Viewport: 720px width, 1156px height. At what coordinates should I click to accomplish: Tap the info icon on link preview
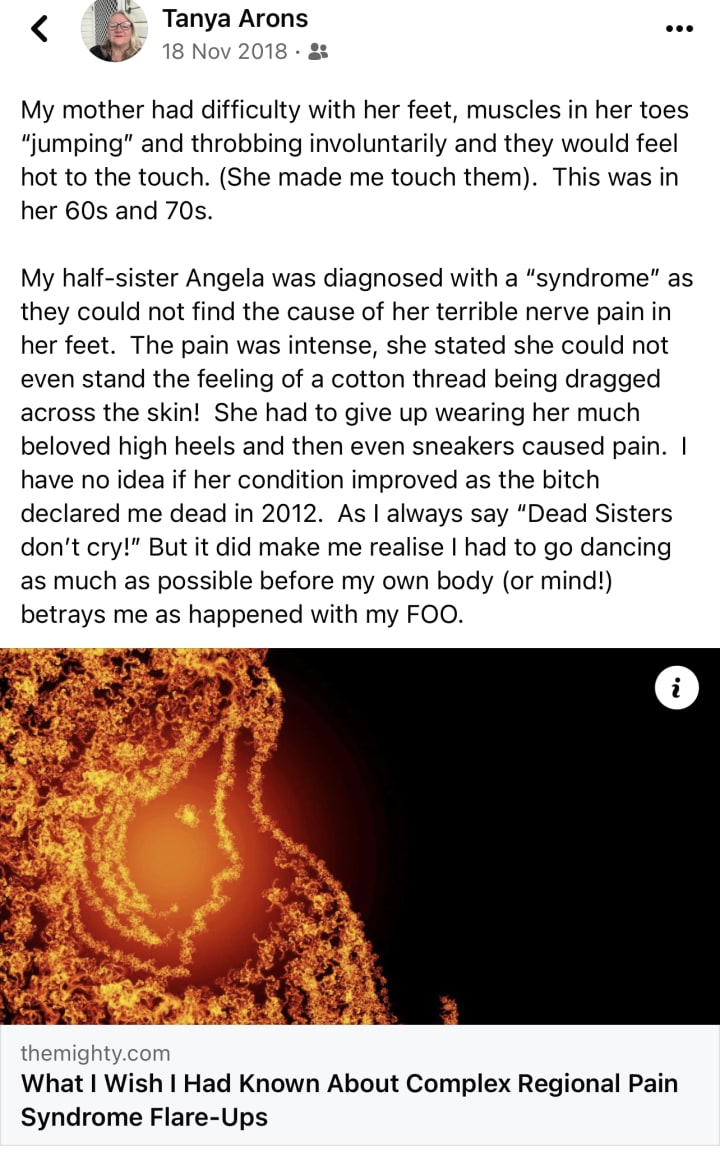pyautogui.click(x=677, y=688)
